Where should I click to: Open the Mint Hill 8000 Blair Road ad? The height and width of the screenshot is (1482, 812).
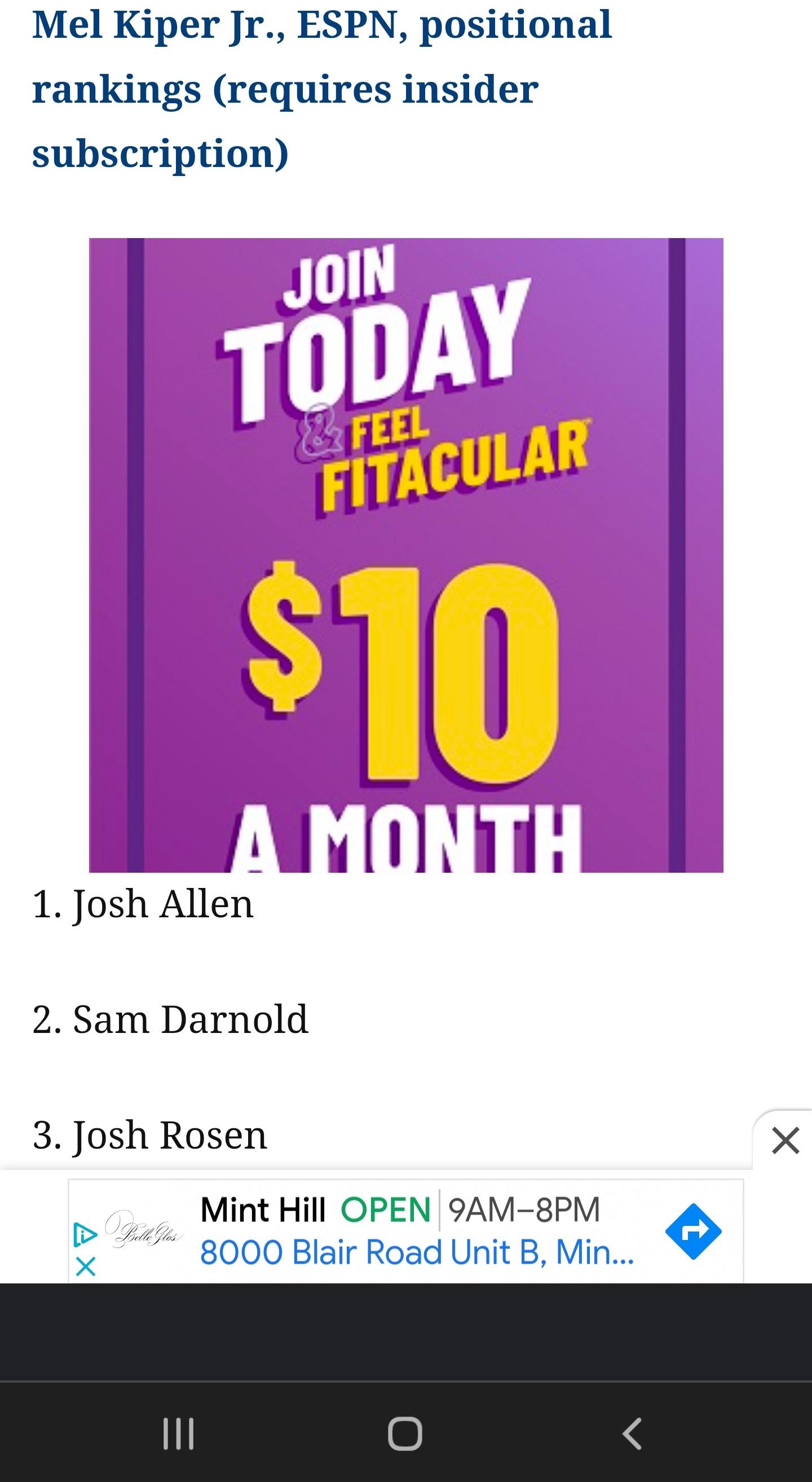[x=417, y=1230]
